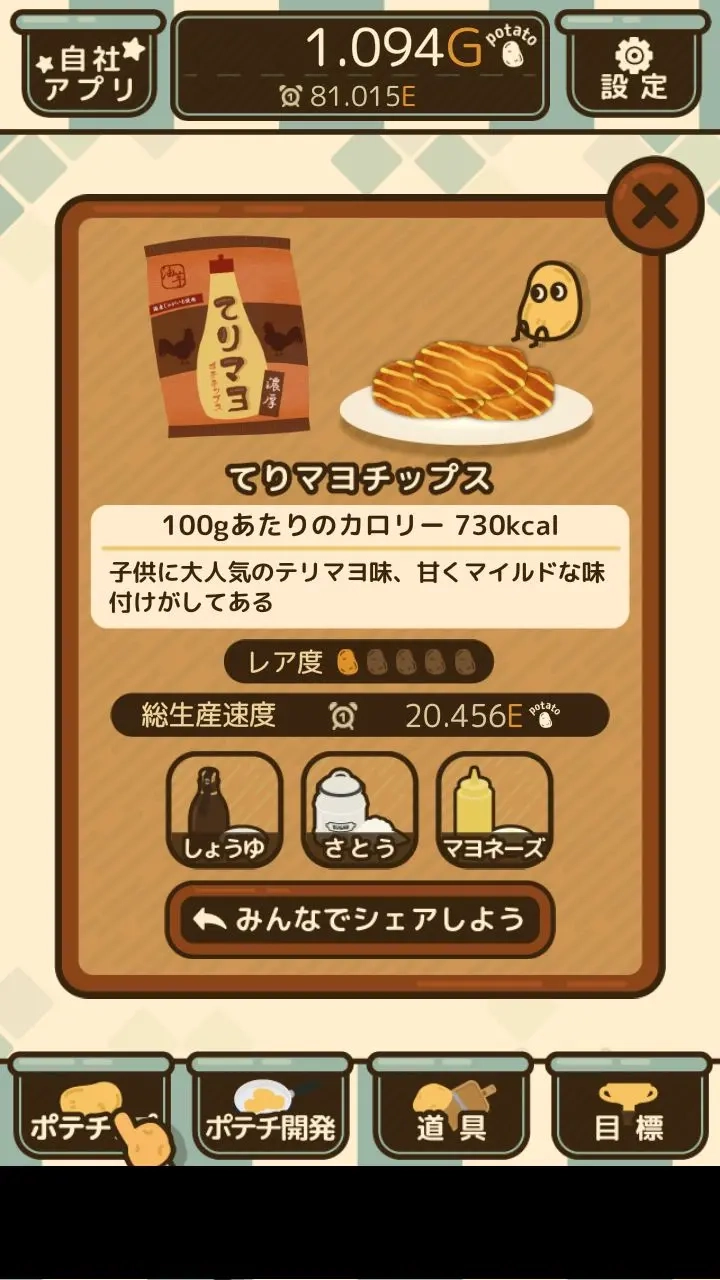Go to ポテチ開発 tab

[270, 1108]
